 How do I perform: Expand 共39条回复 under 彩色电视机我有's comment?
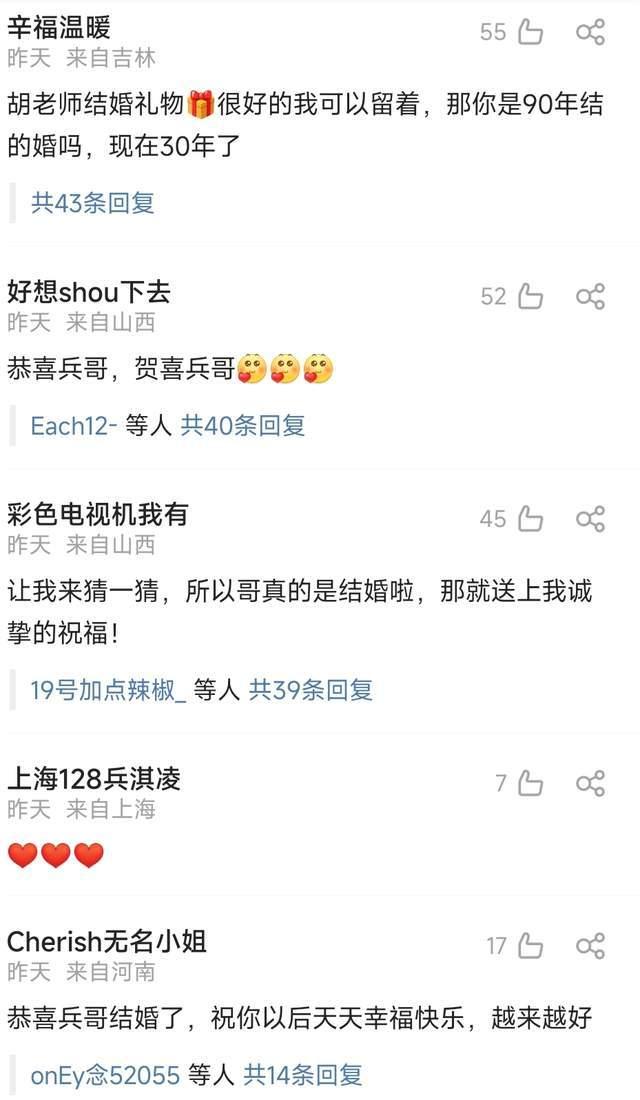[x=311, y=689]
